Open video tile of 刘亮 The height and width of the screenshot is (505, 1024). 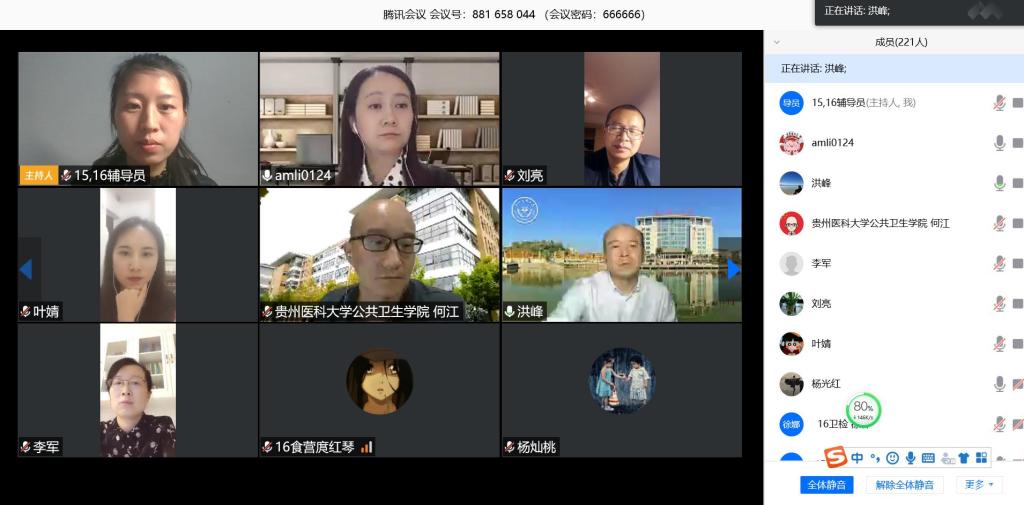coord(621,119)
